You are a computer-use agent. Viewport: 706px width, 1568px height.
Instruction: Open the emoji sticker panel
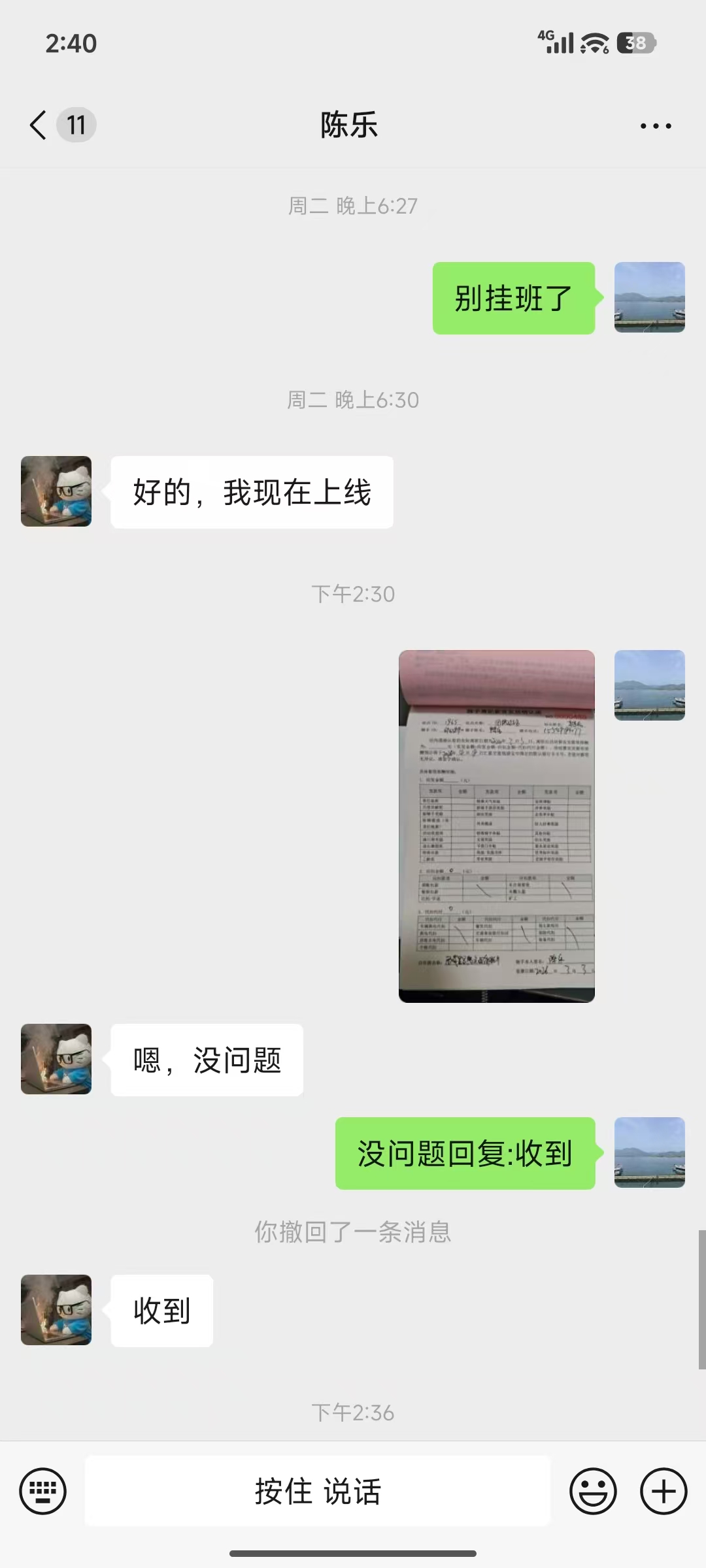click(x=593, y=1491)
